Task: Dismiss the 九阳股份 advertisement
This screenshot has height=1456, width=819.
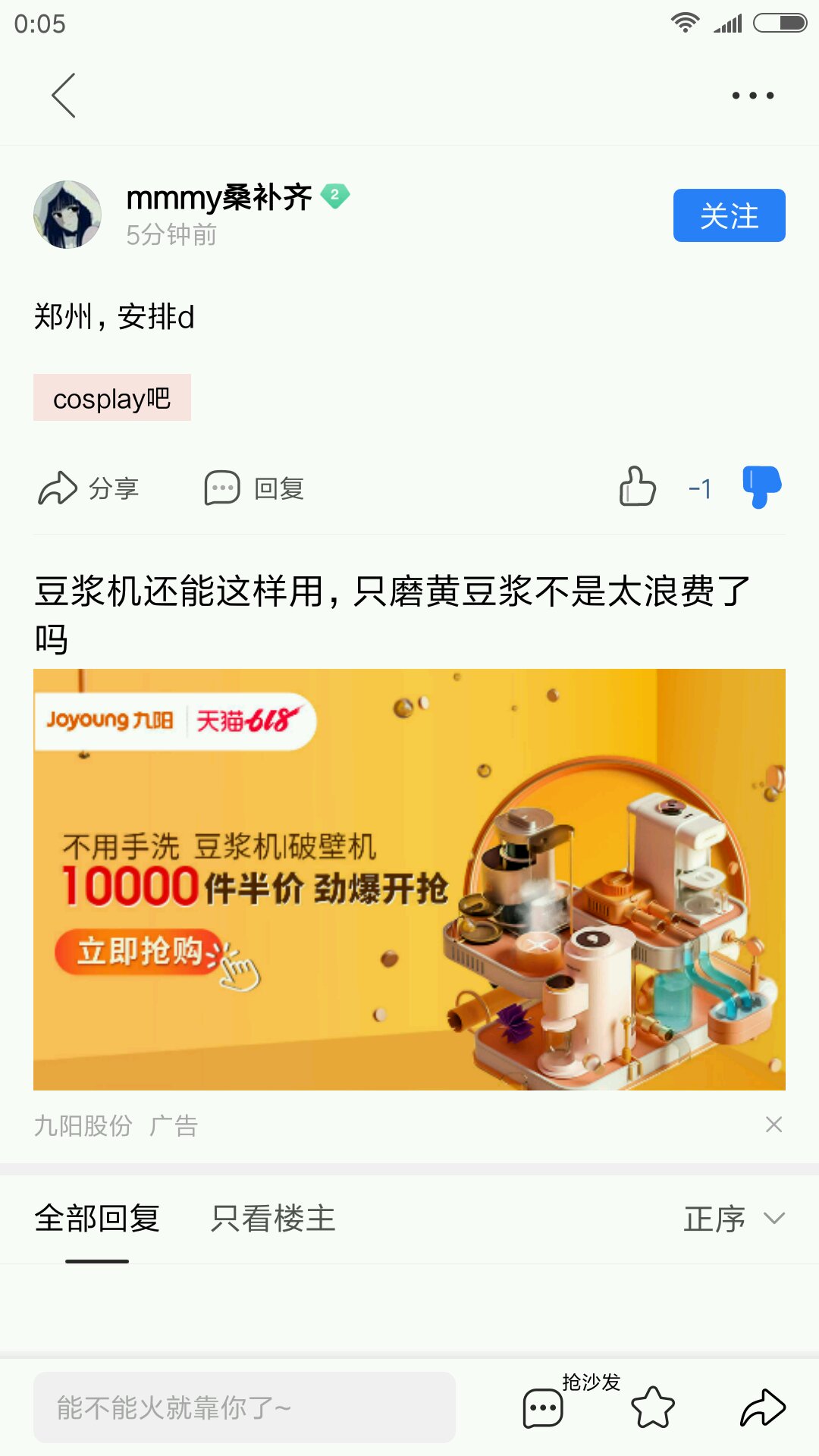Action: [x=773, y=1125]
